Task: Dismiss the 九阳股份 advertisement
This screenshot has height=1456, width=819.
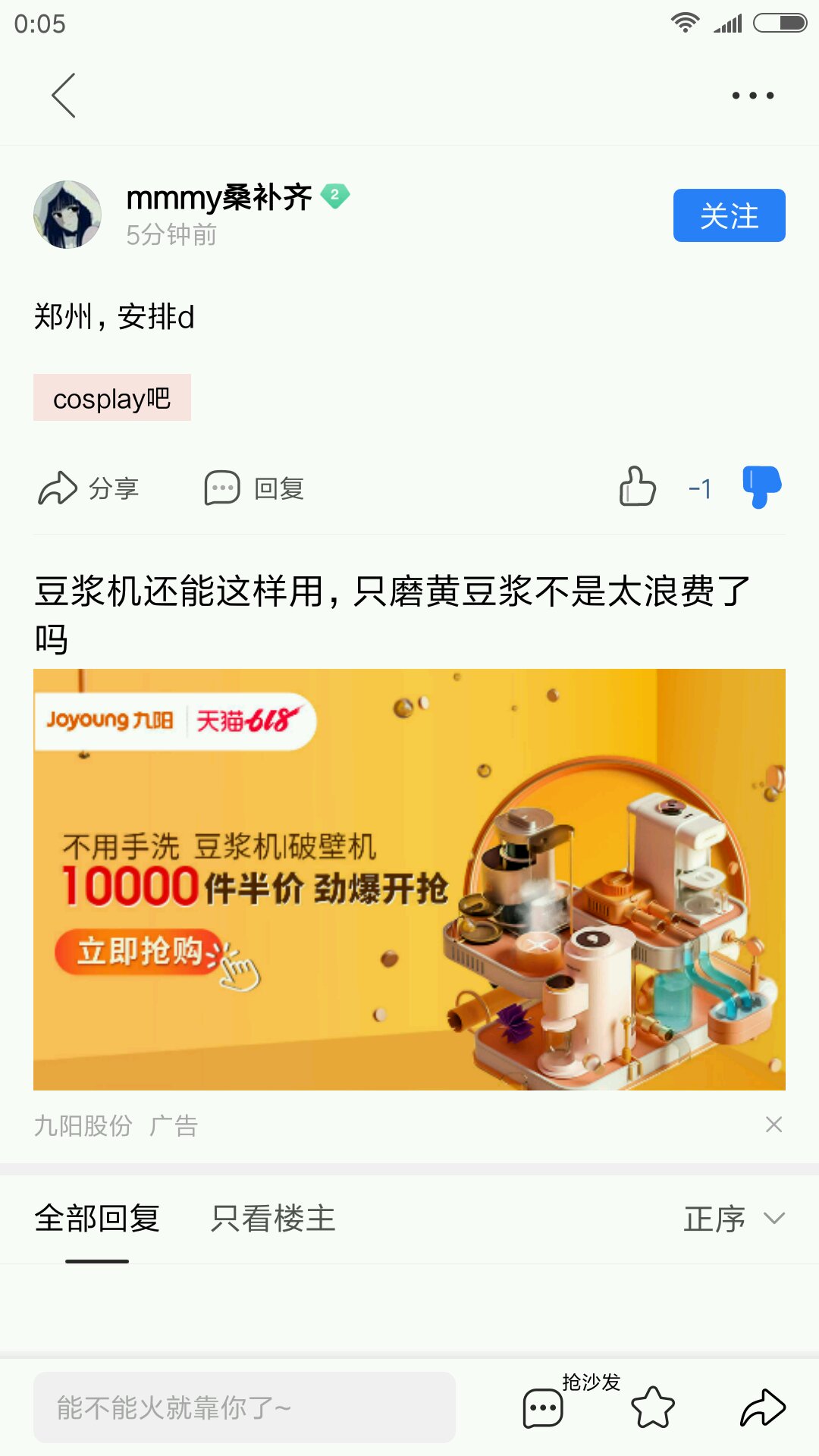Action: [x=773, y=1125]
